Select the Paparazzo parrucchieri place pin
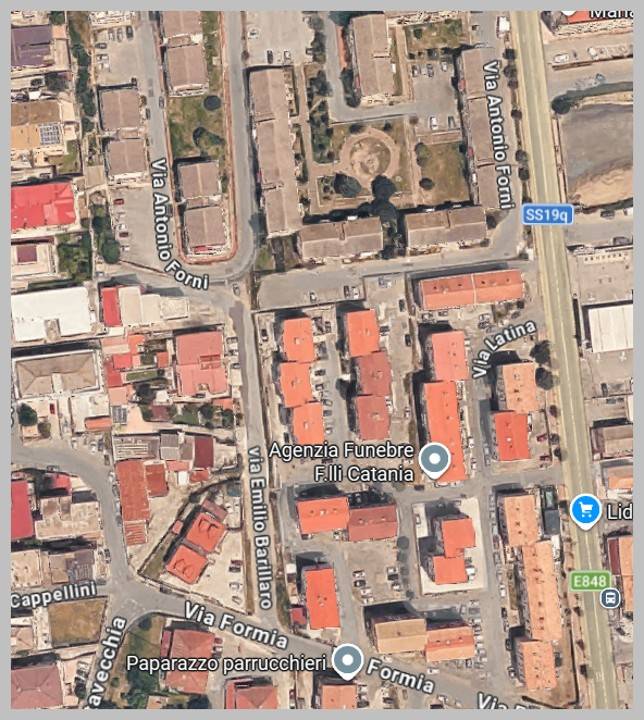 tap(347, 660)
